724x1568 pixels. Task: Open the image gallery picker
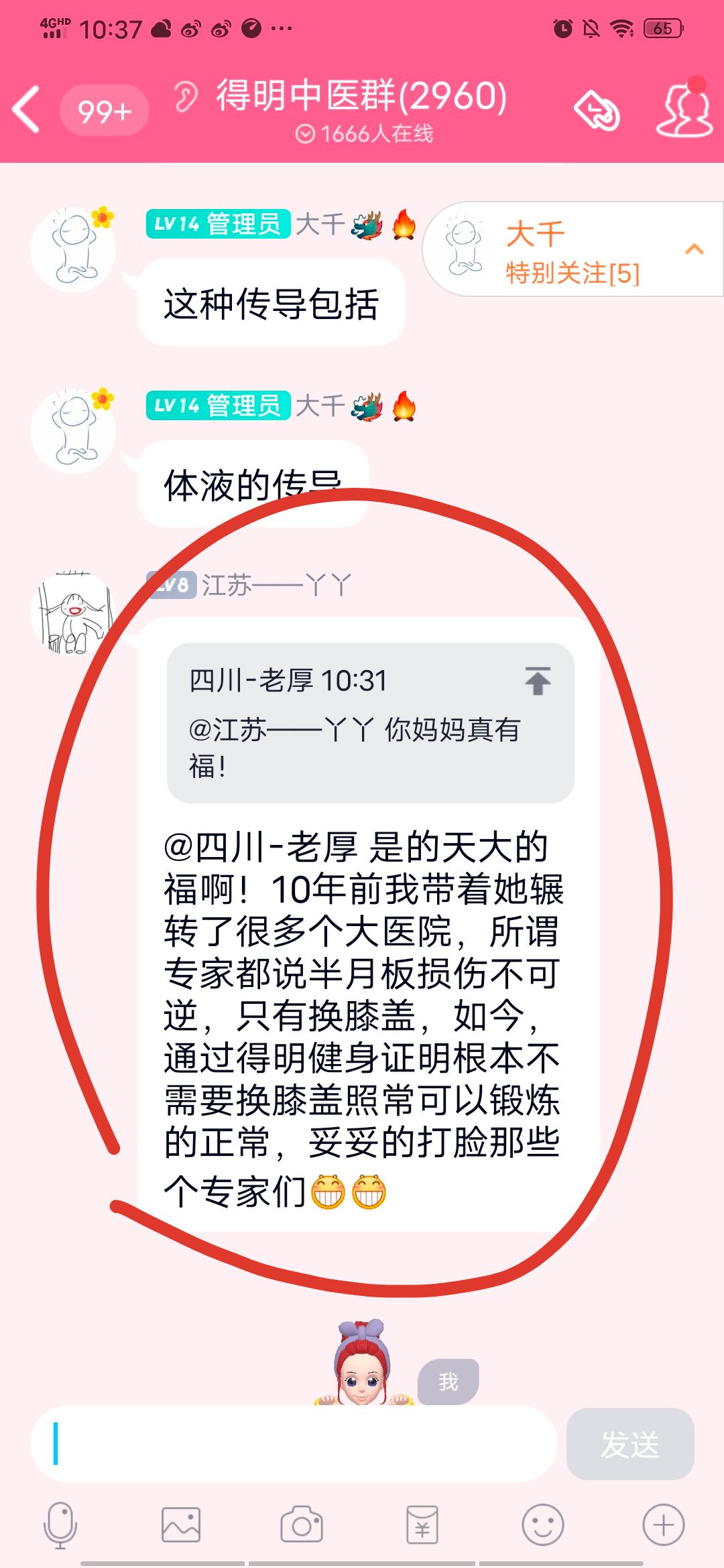181,1525
